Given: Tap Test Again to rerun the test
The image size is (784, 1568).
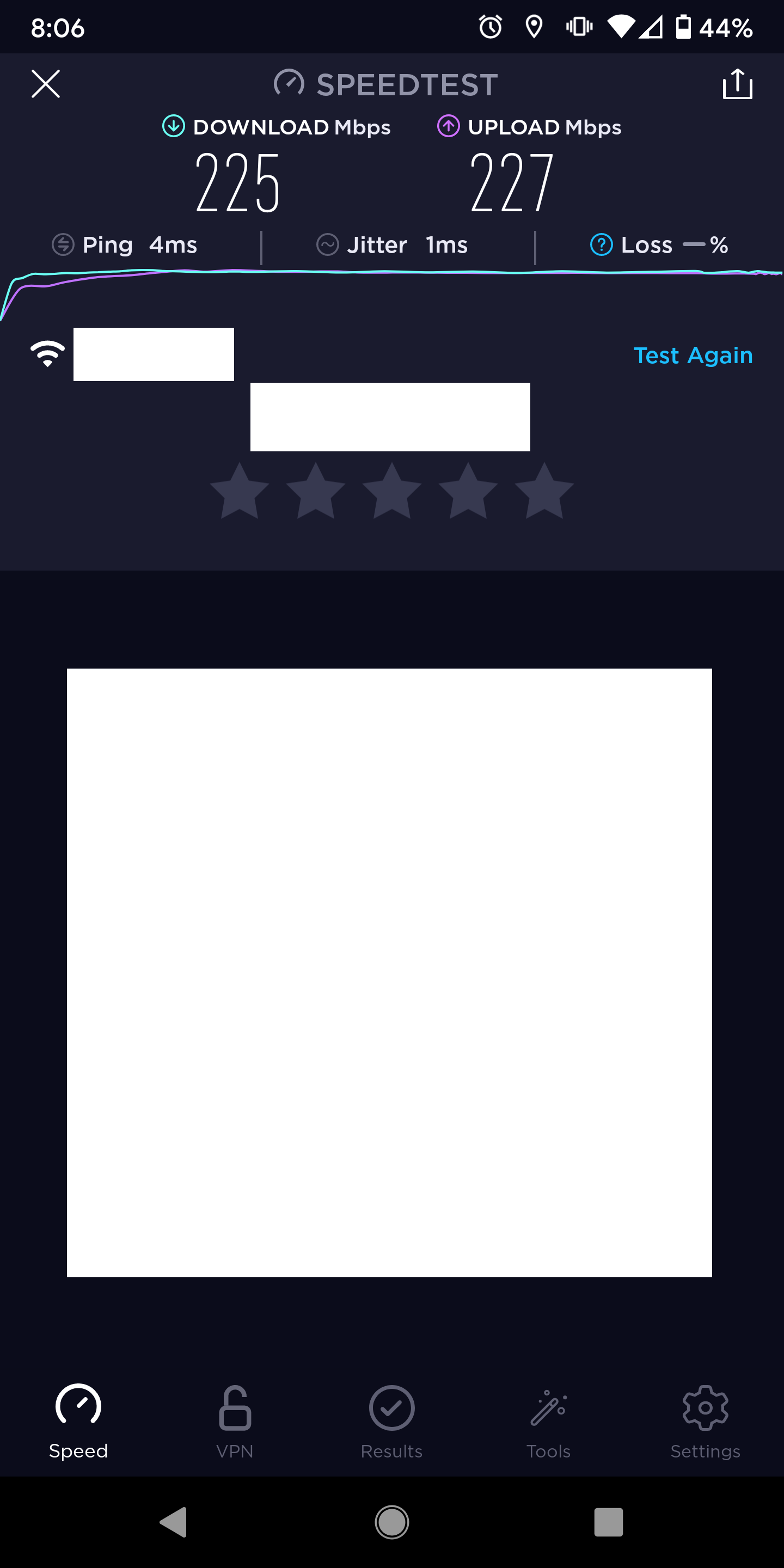Looking at the screenshot, I should coord(693,355).
